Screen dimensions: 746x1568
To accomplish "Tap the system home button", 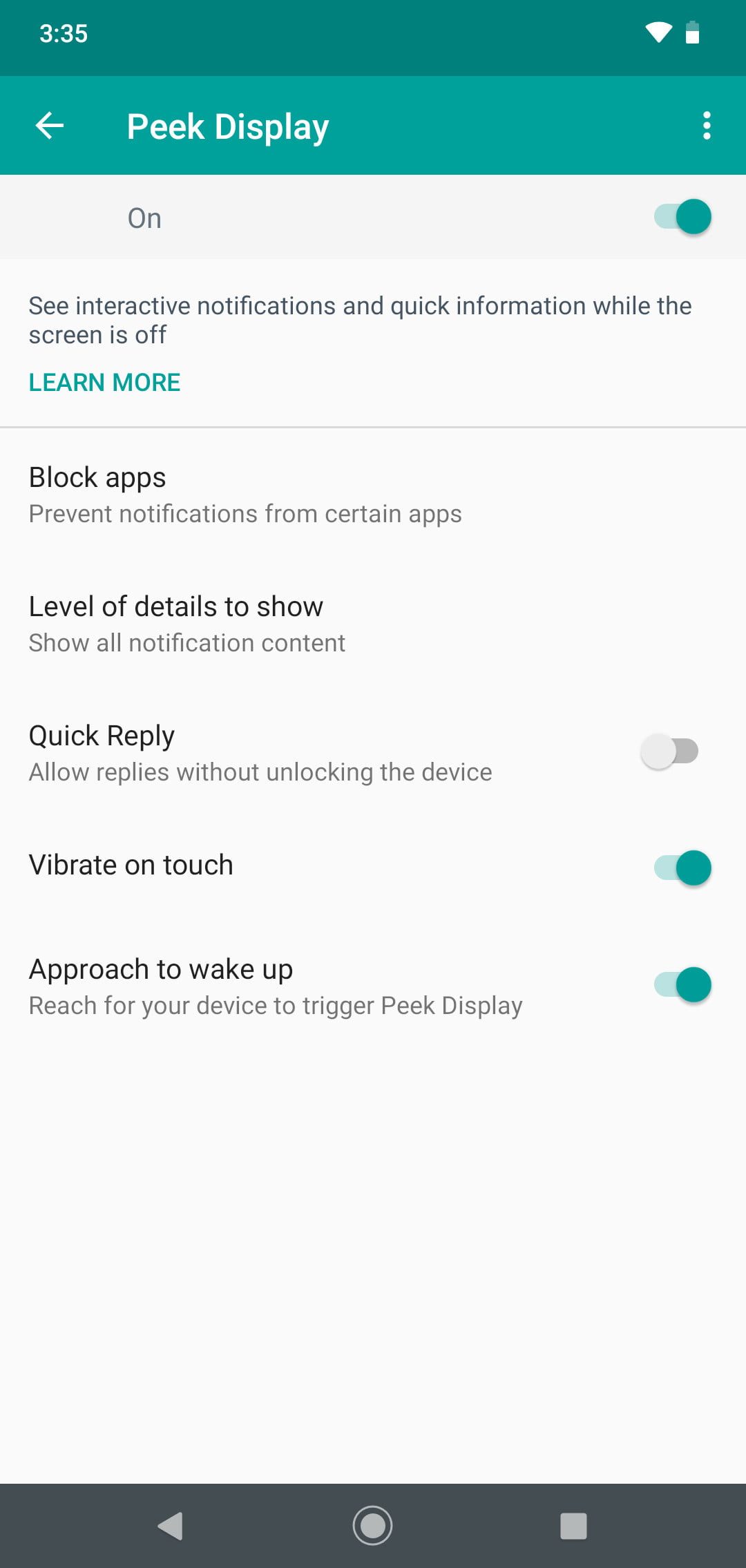I will (x=372, y=1525).
